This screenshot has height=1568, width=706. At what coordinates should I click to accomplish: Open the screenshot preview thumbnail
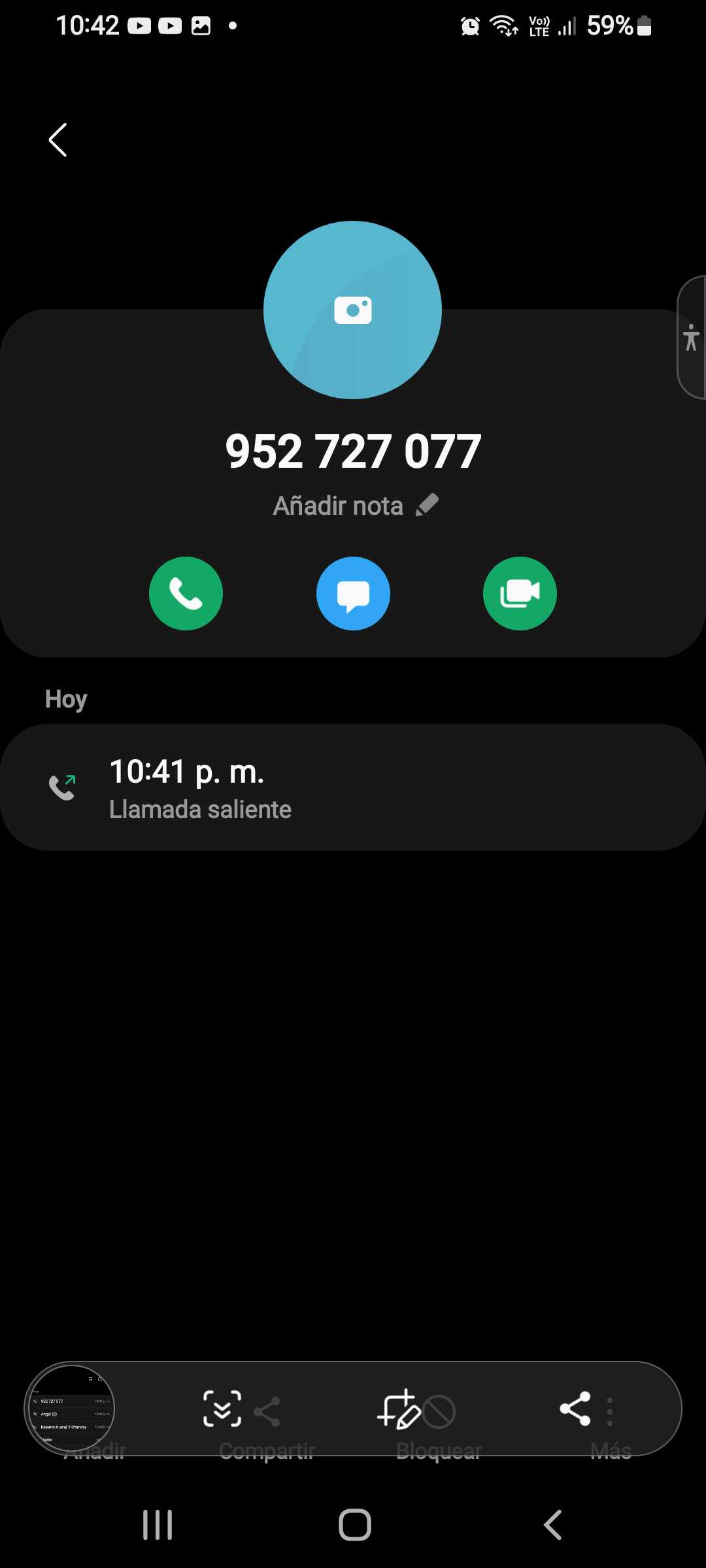tap(71, 1409)
